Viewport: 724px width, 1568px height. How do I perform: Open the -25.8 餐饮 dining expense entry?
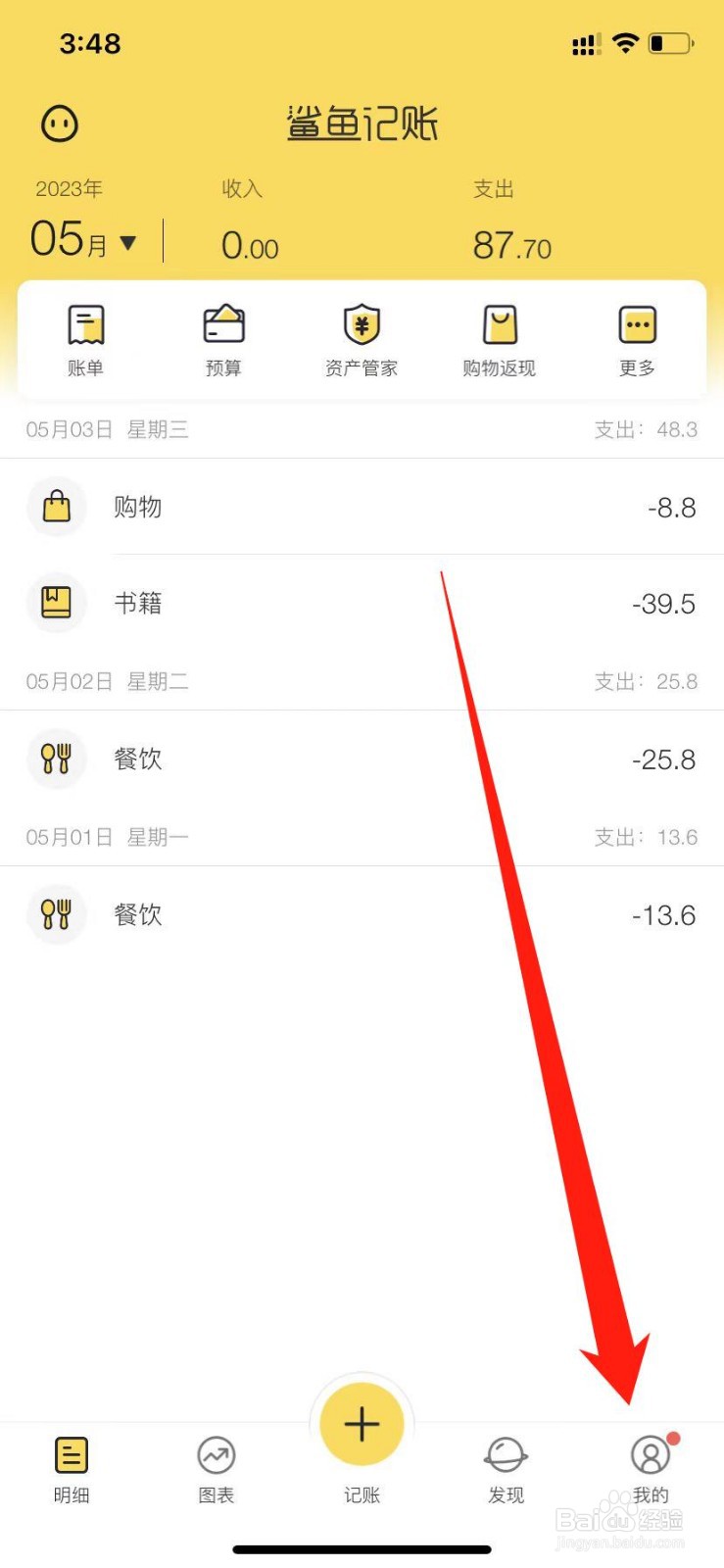pos(362,759)
